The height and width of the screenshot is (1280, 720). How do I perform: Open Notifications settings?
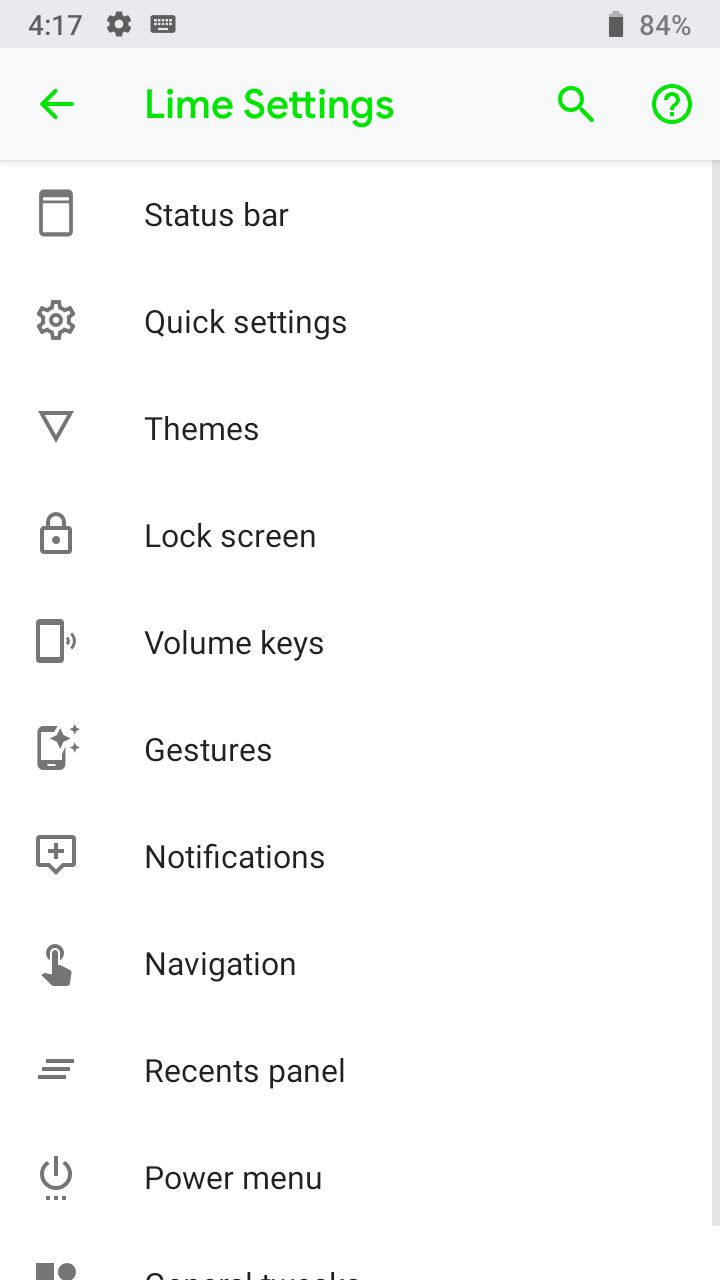click(360, 857)
